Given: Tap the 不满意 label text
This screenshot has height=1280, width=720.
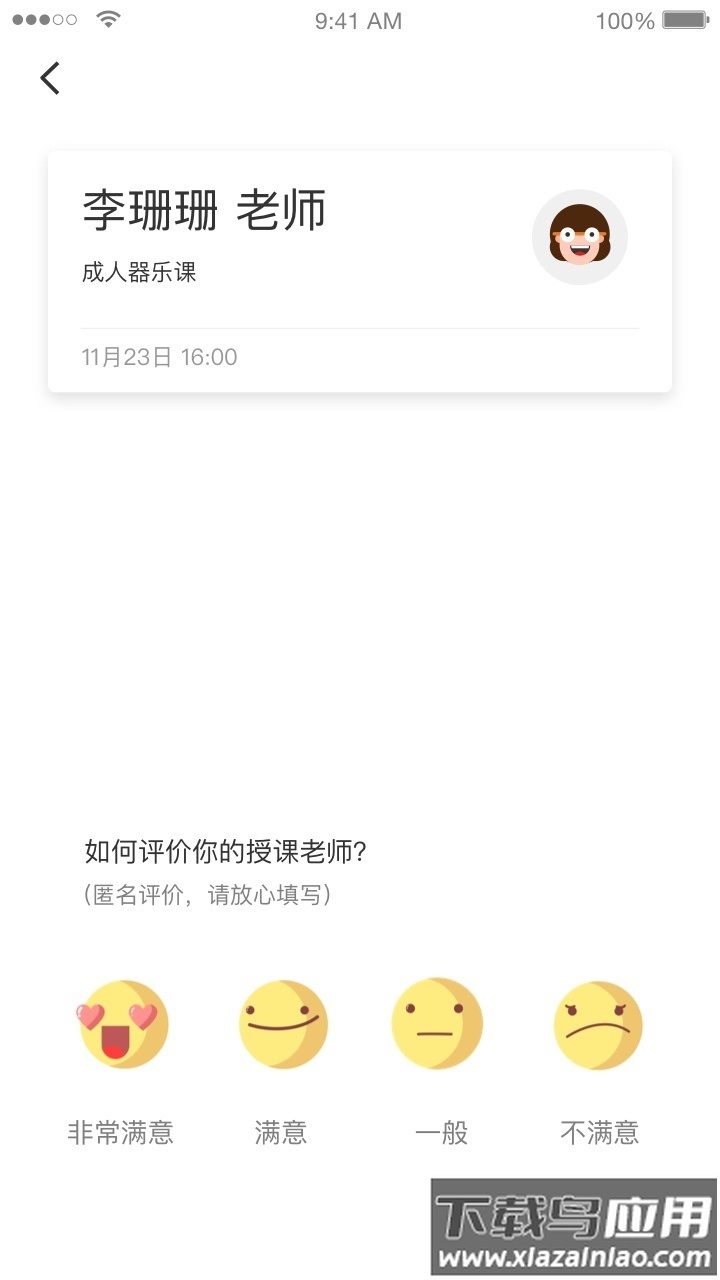Looking at the screenshot, I should point(598,1132).
